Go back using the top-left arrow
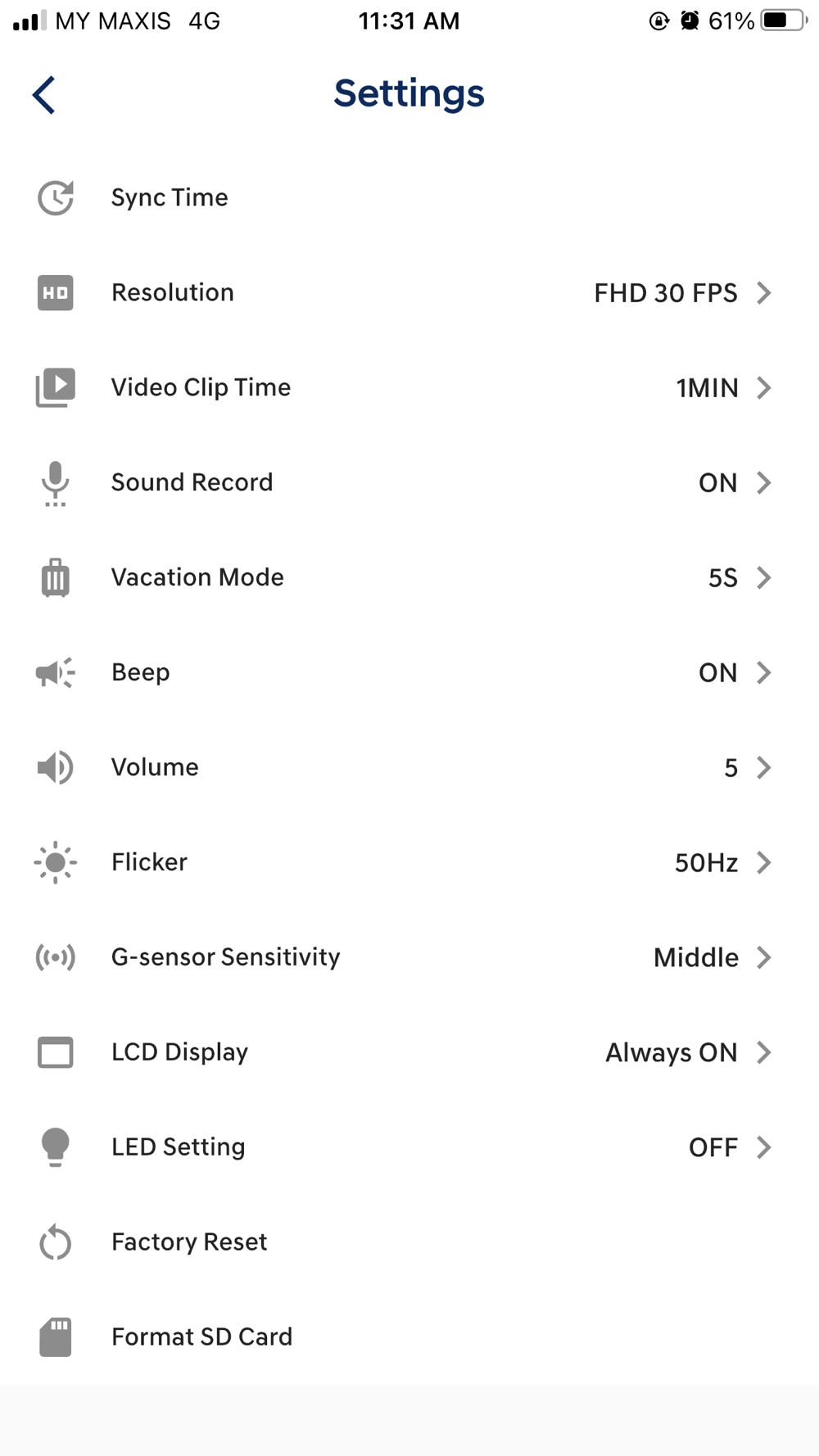Image resolution: width=819 pixels, height=1456 pixels. click(x=44, y=95)
